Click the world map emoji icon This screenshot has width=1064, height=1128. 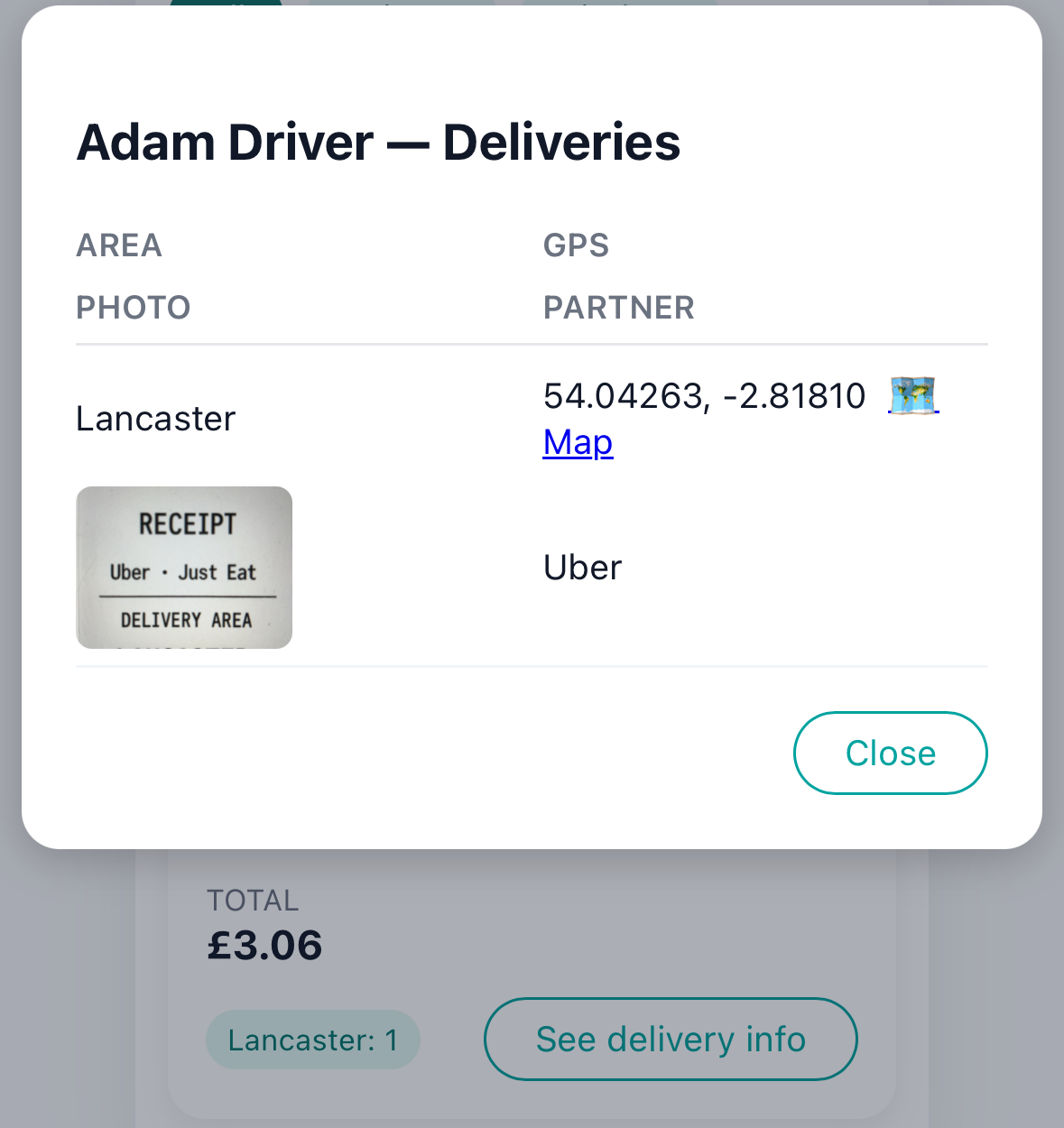pos(912,395)
